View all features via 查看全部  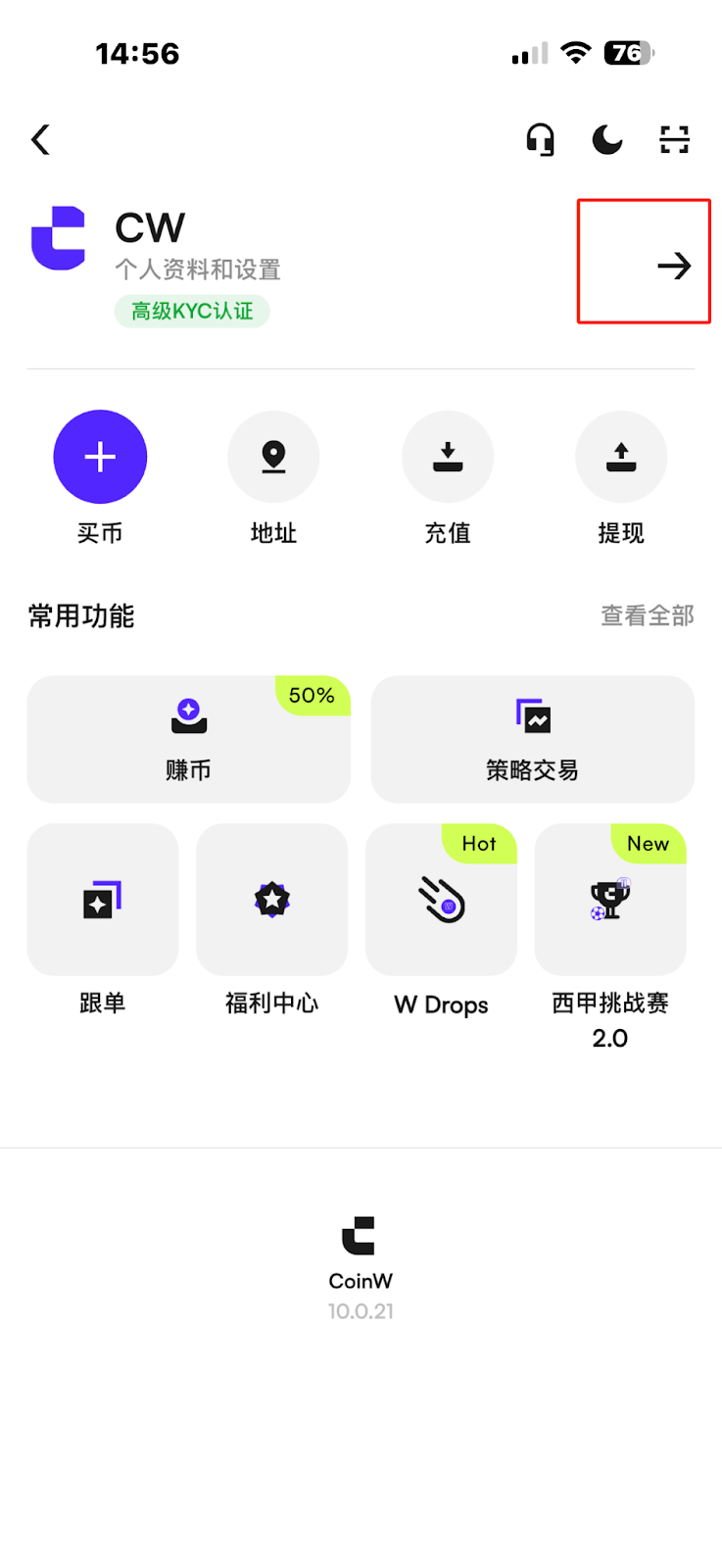(648, 615)
